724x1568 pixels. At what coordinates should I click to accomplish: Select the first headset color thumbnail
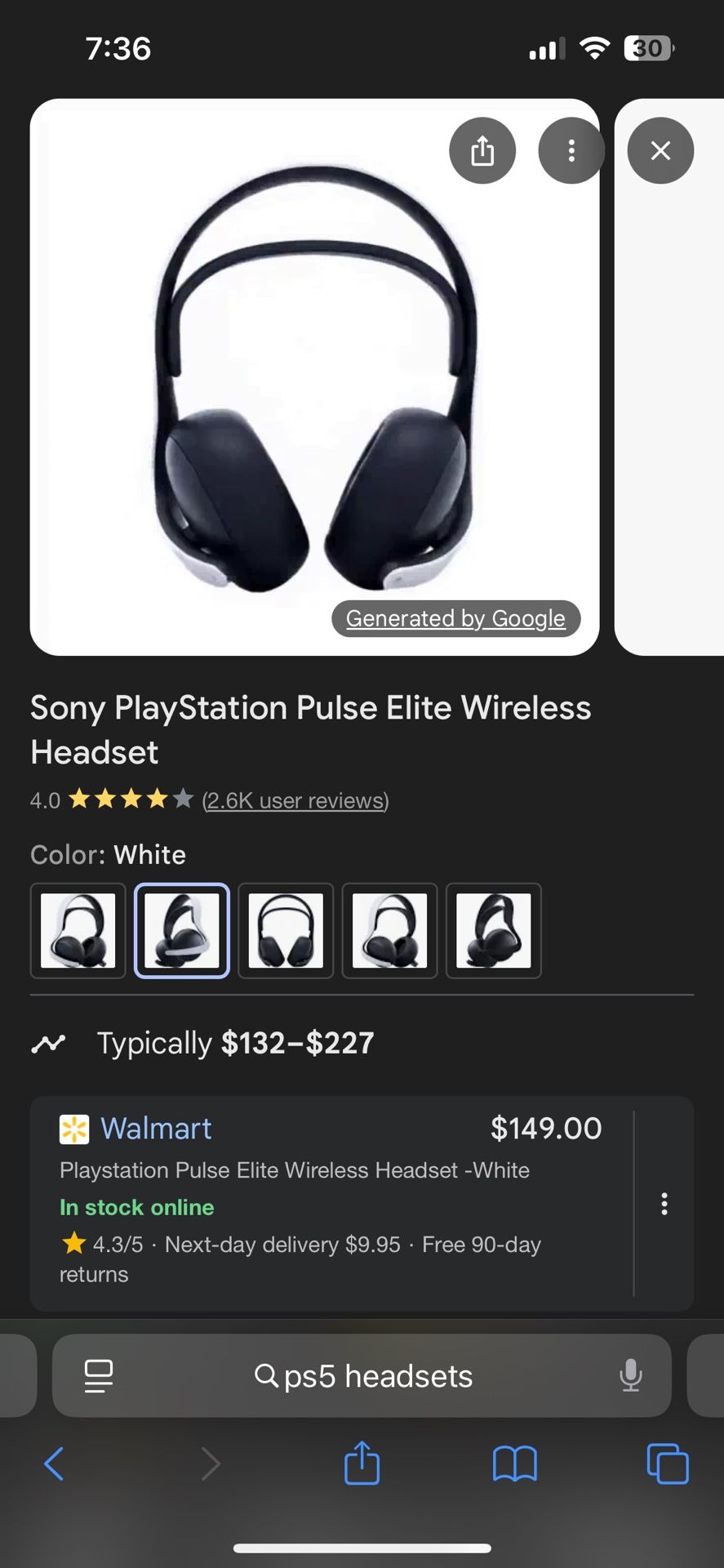tap(78, 930)
